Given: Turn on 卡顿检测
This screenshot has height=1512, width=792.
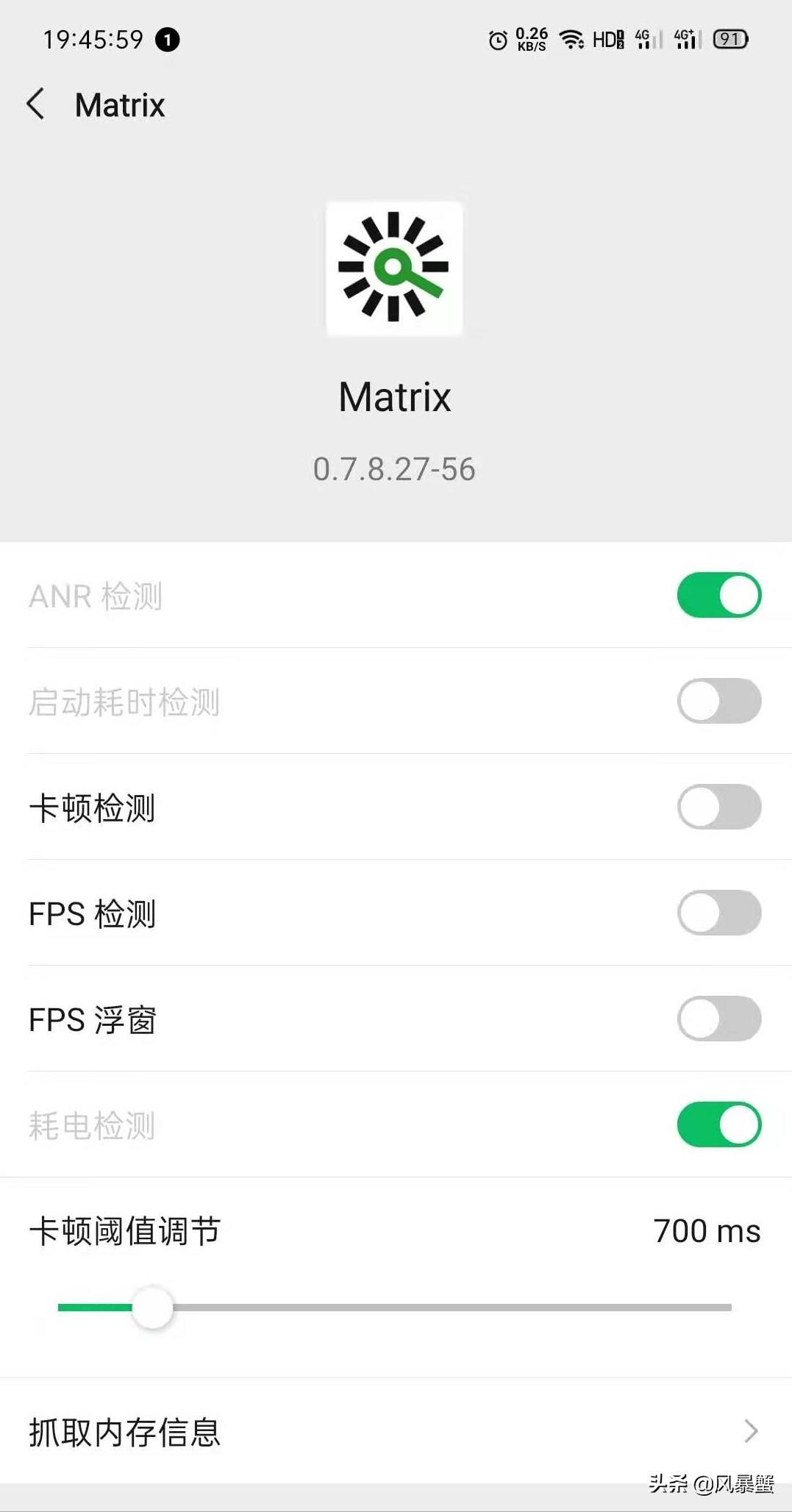Looking at the screenshot, I should [718, 807].
